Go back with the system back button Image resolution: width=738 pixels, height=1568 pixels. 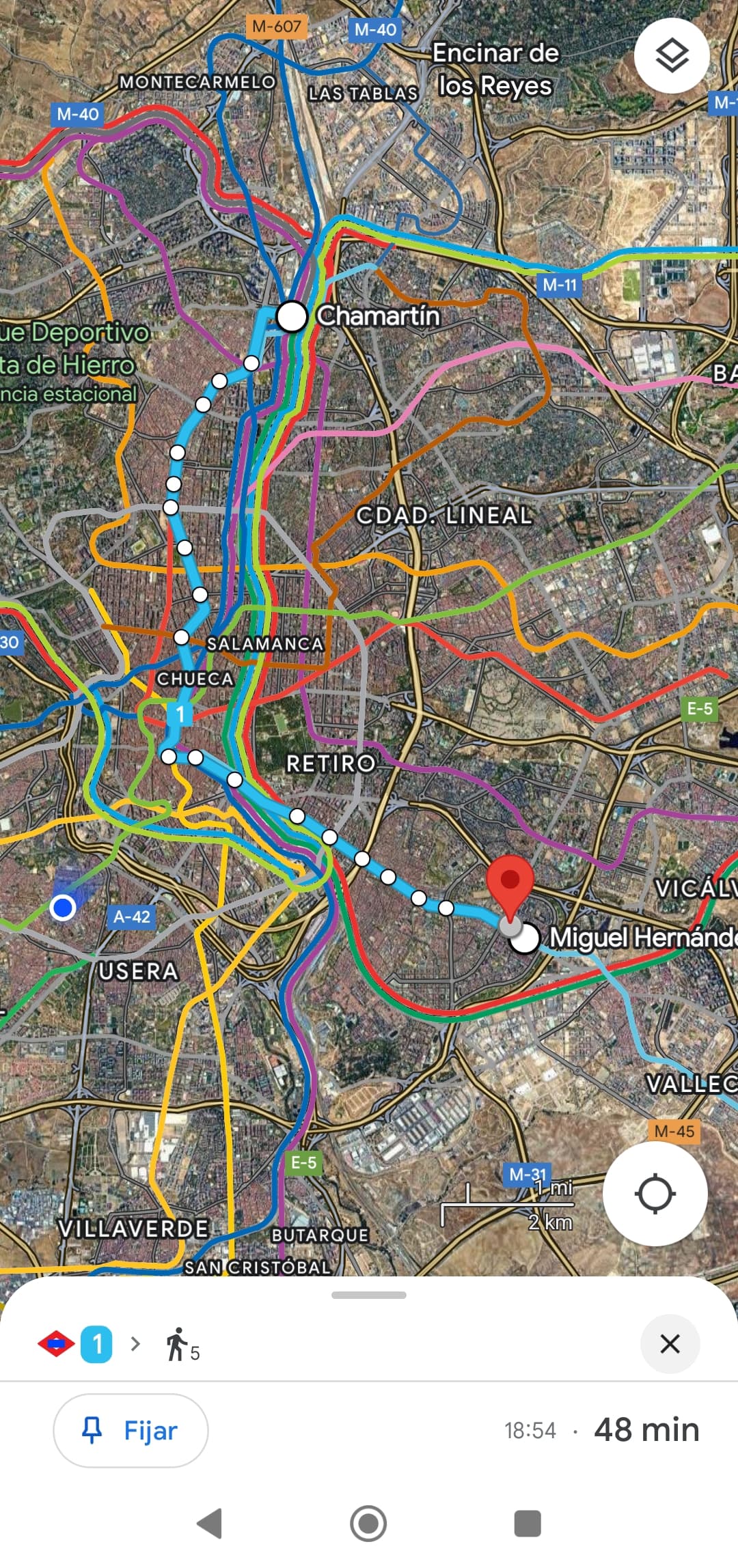[x=210, y=1523]
